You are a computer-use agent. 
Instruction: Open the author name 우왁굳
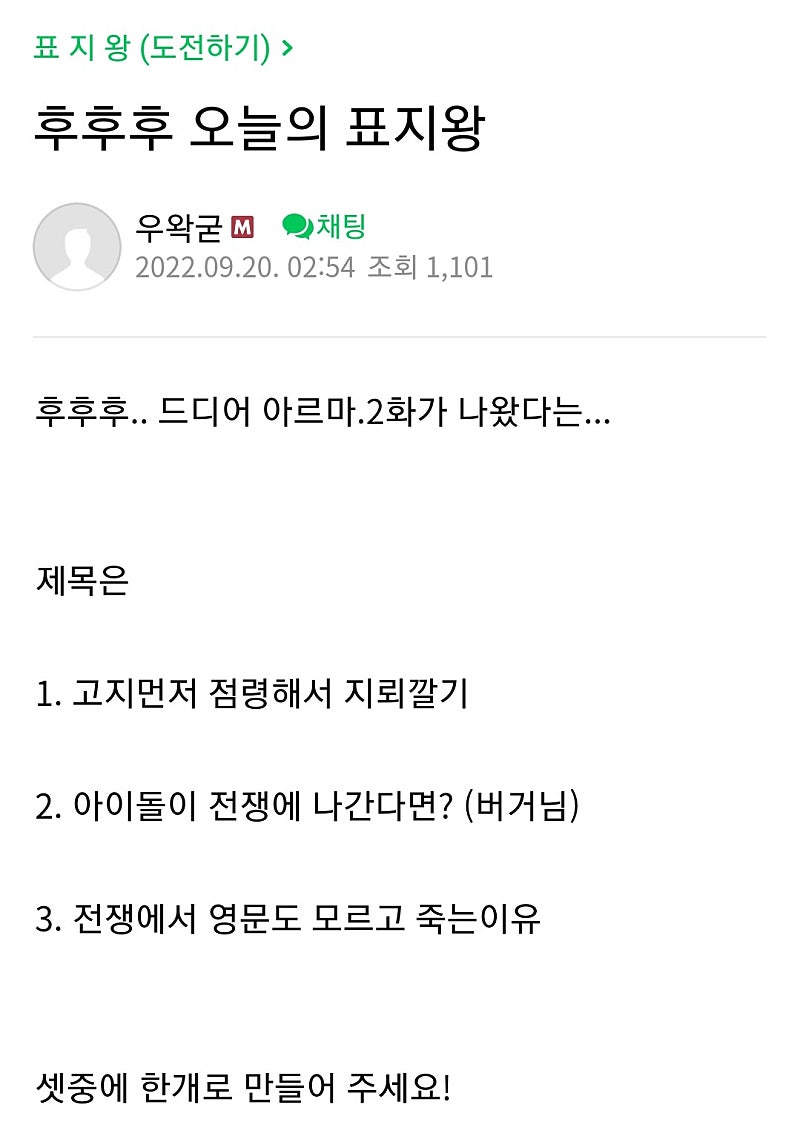click(179, 227)
